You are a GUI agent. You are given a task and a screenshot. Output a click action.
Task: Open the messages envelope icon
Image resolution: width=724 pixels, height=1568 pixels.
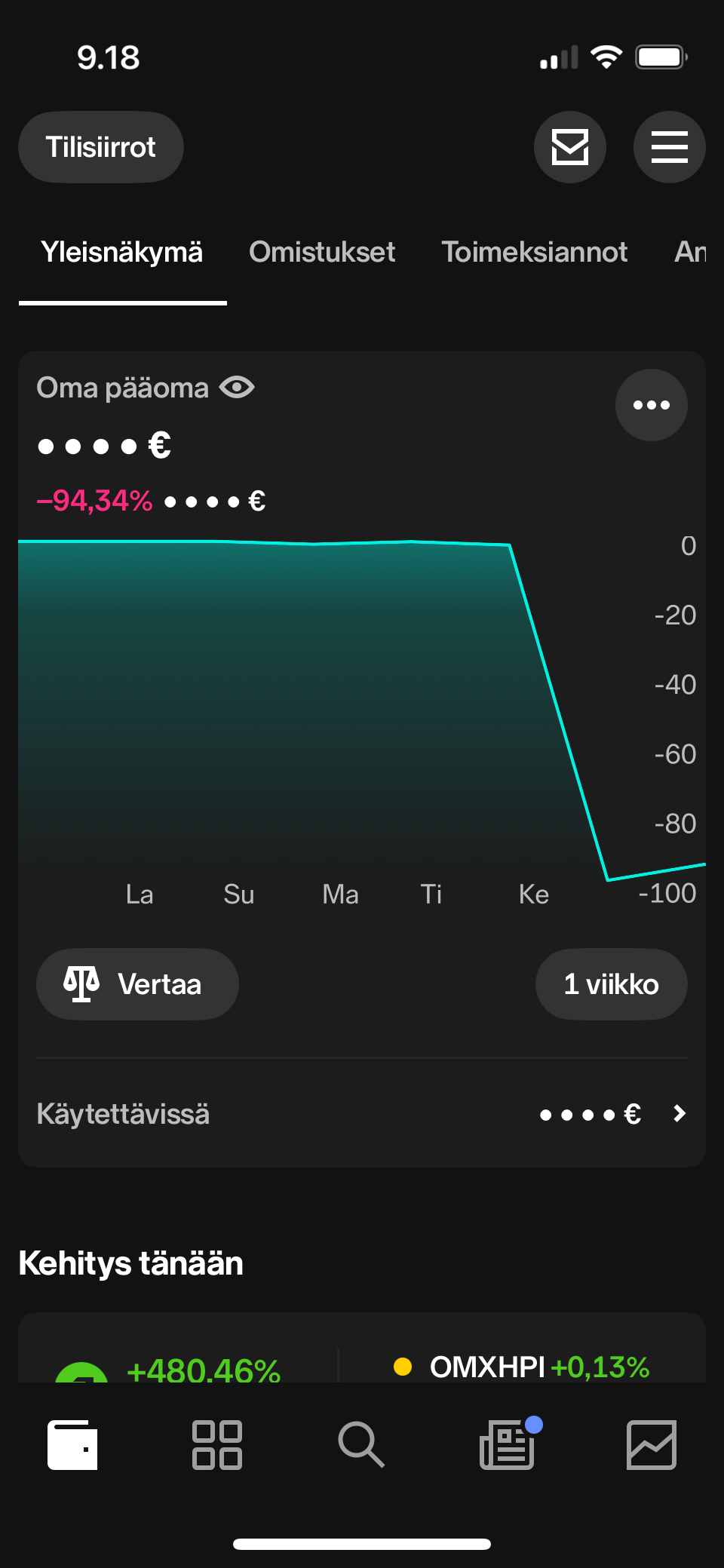tap(570, 147)
